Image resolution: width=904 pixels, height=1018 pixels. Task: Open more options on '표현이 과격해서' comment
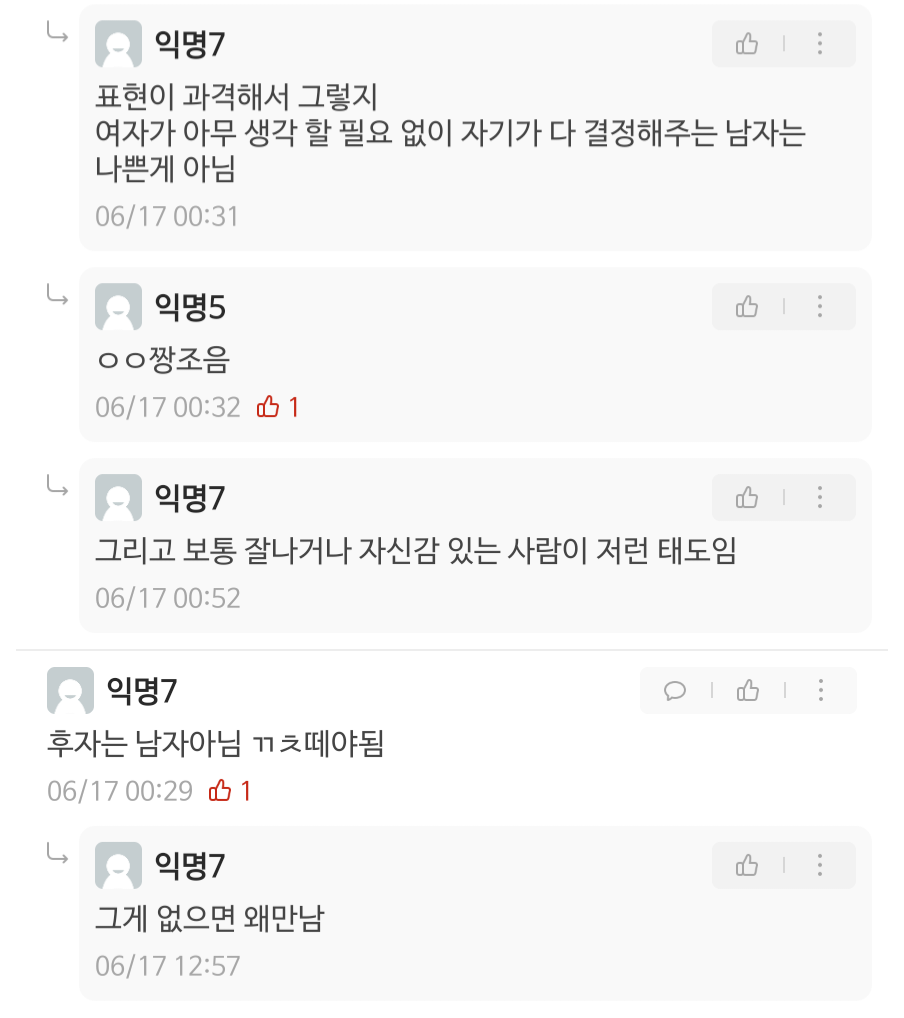click(820, 44)
